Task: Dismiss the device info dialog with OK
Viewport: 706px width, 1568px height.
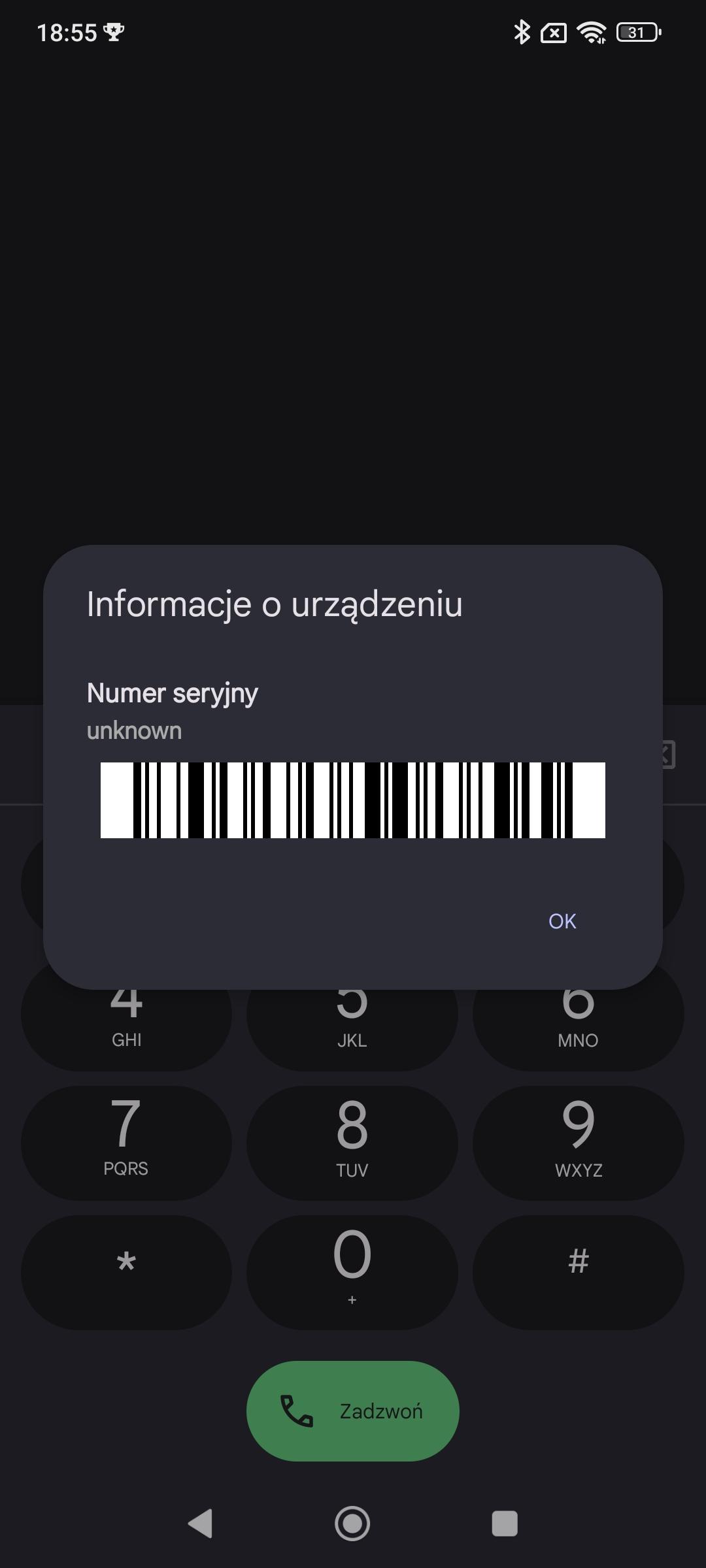Action: (562, 921)
